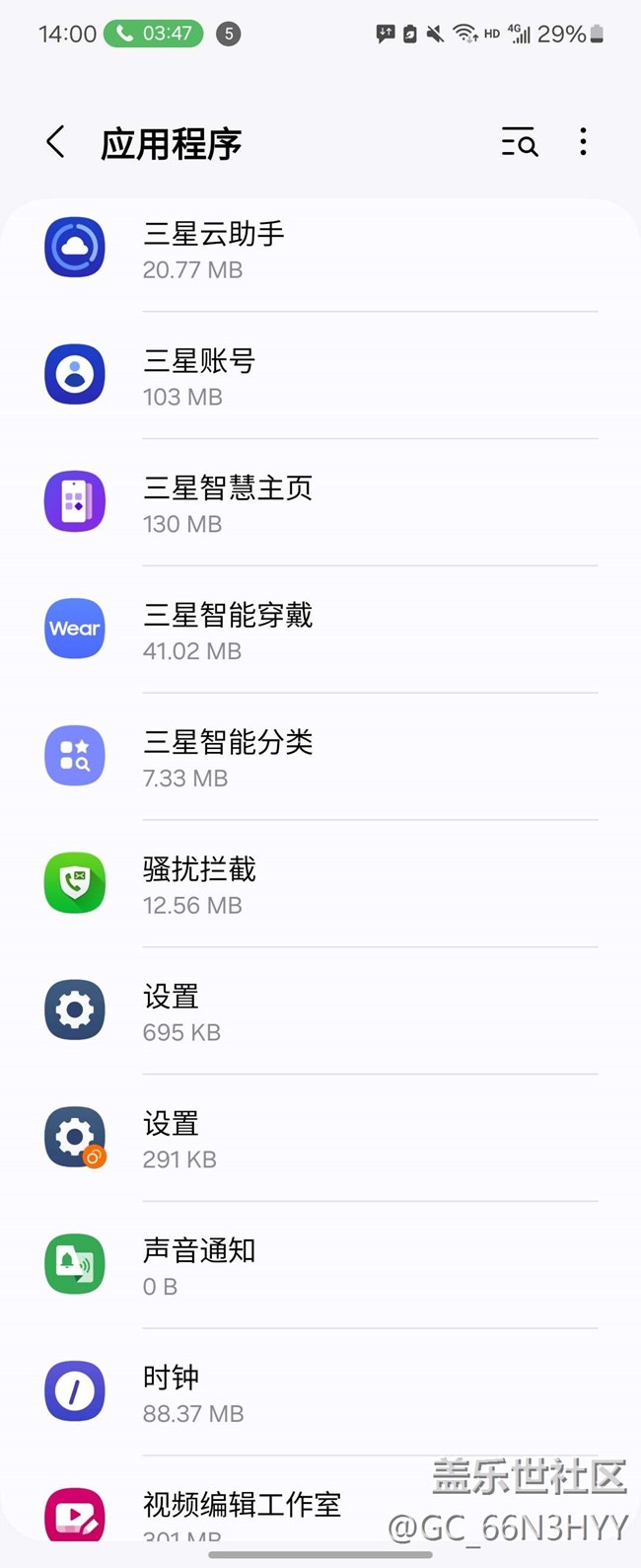This screenshot has height=1568, width=641.
Task: Return to the ongoing call via green pill
Action: (153, 34)
